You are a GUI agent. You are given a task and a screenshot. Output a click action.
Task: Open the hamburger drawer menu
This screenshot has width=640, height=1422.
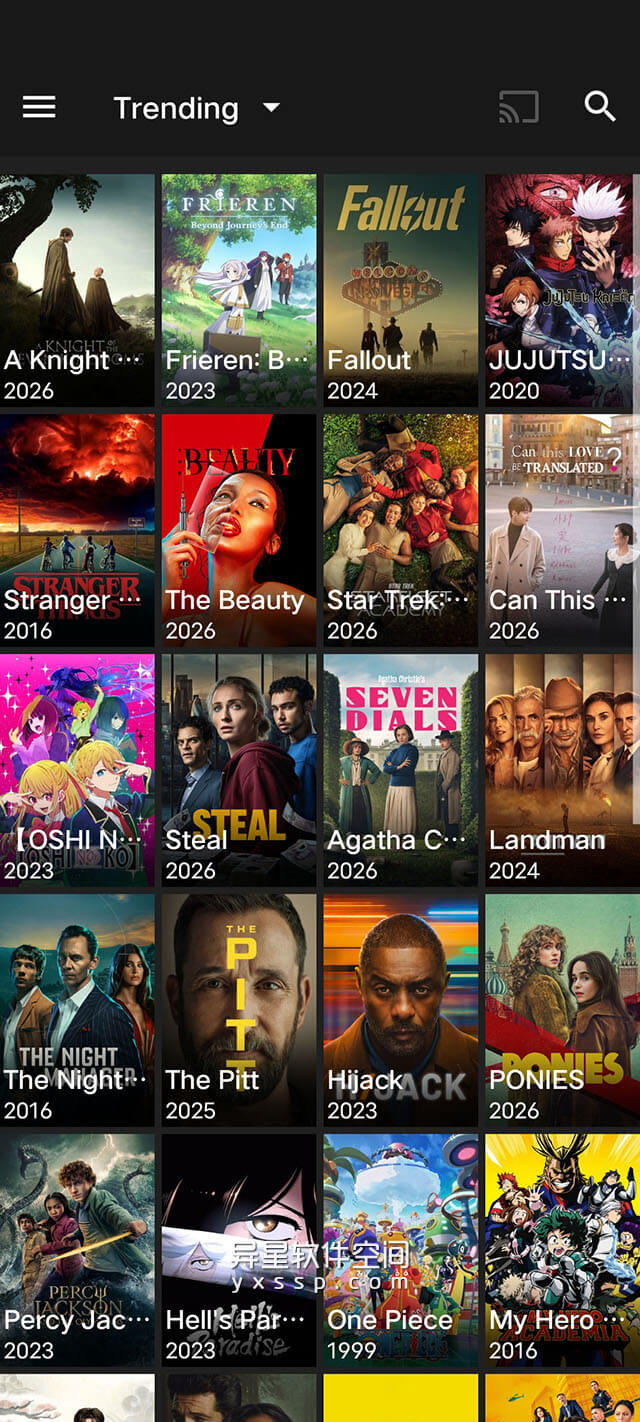(x=39, y=108)
